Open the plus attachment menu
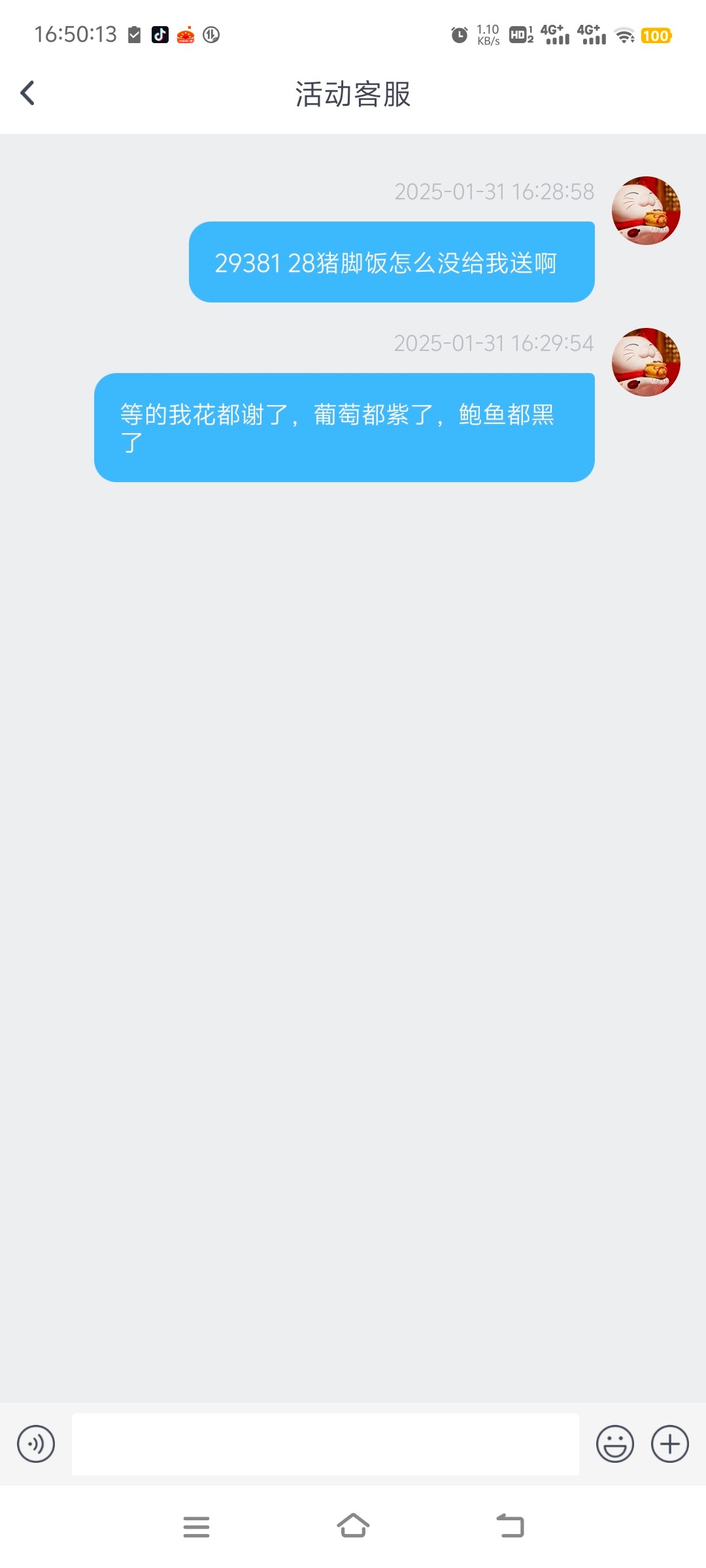The image size is (706, 1568). [670, 1444]
